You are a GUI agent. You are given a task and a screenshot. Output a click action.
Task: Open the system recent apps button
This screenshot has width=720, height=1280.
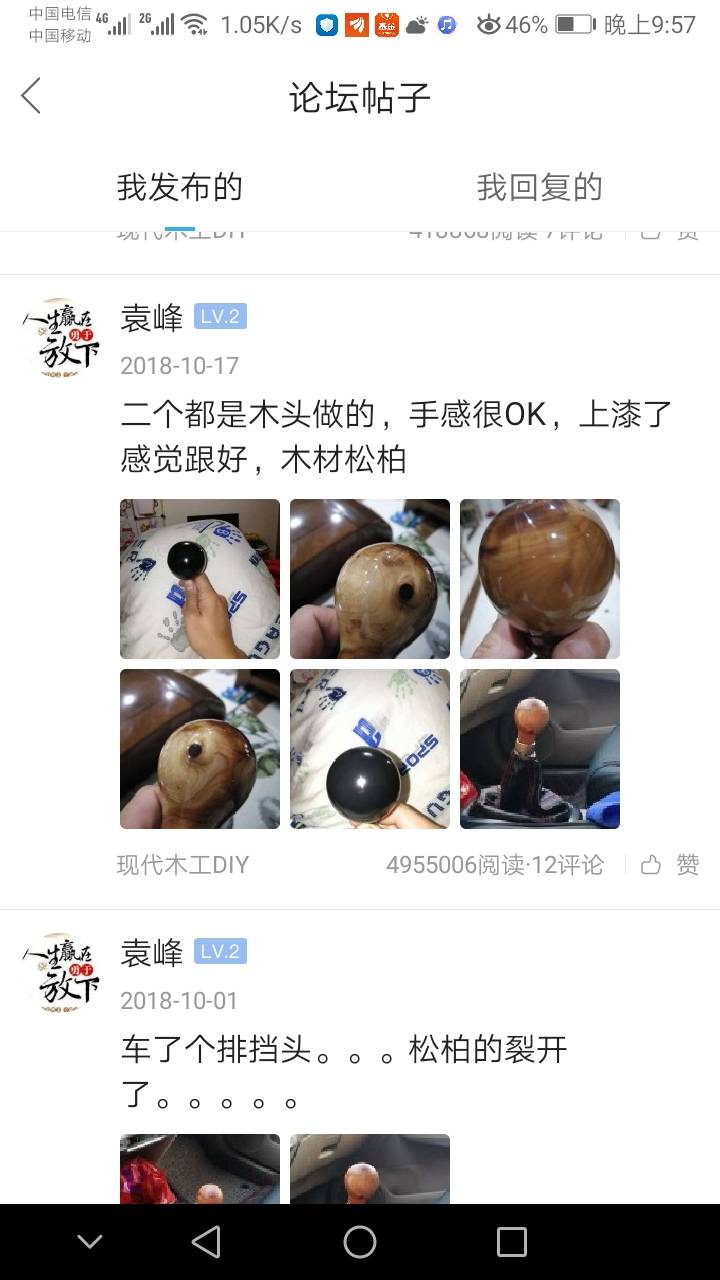pyautogui.click(x=511, y=1242)
